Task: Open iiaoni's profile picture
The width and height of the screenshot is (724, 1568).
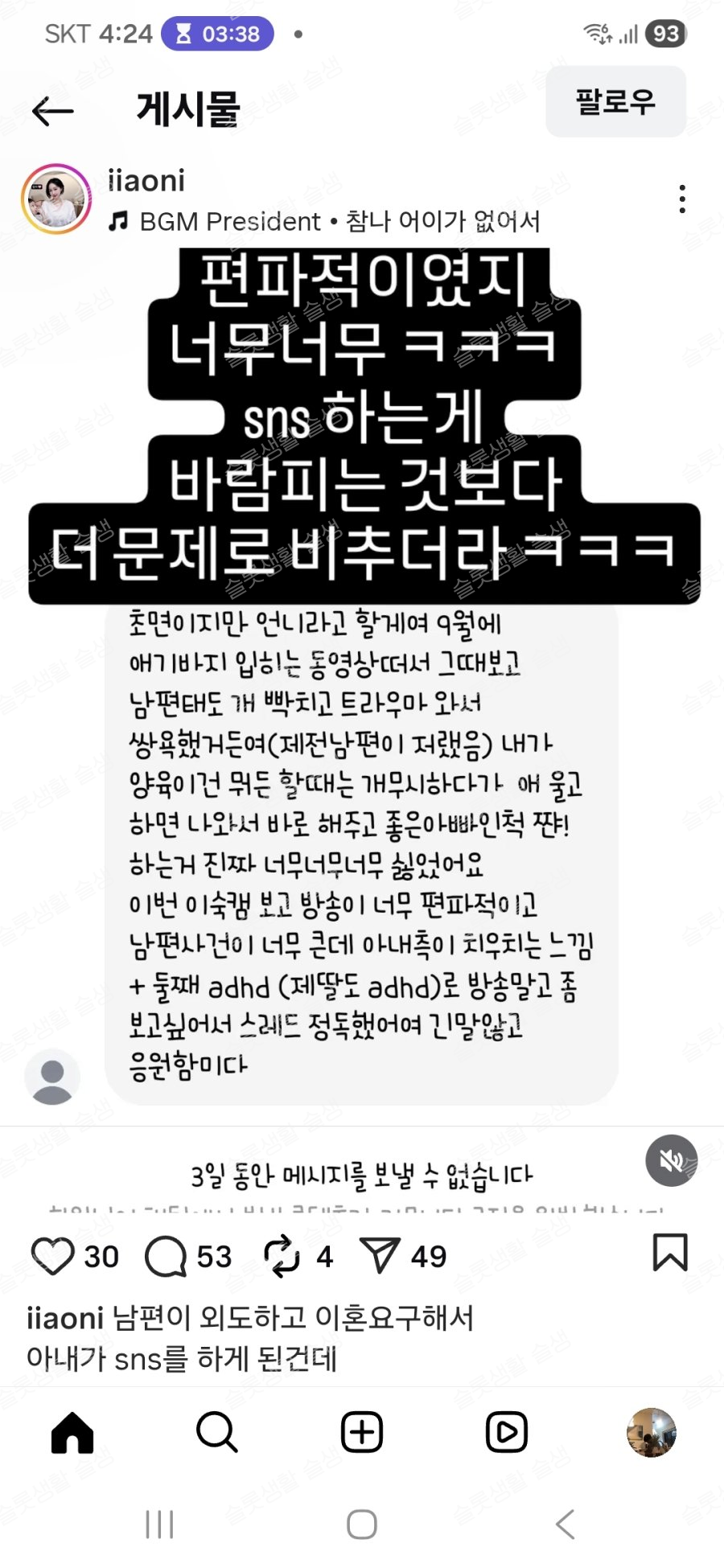Action: tap(56, 199)
